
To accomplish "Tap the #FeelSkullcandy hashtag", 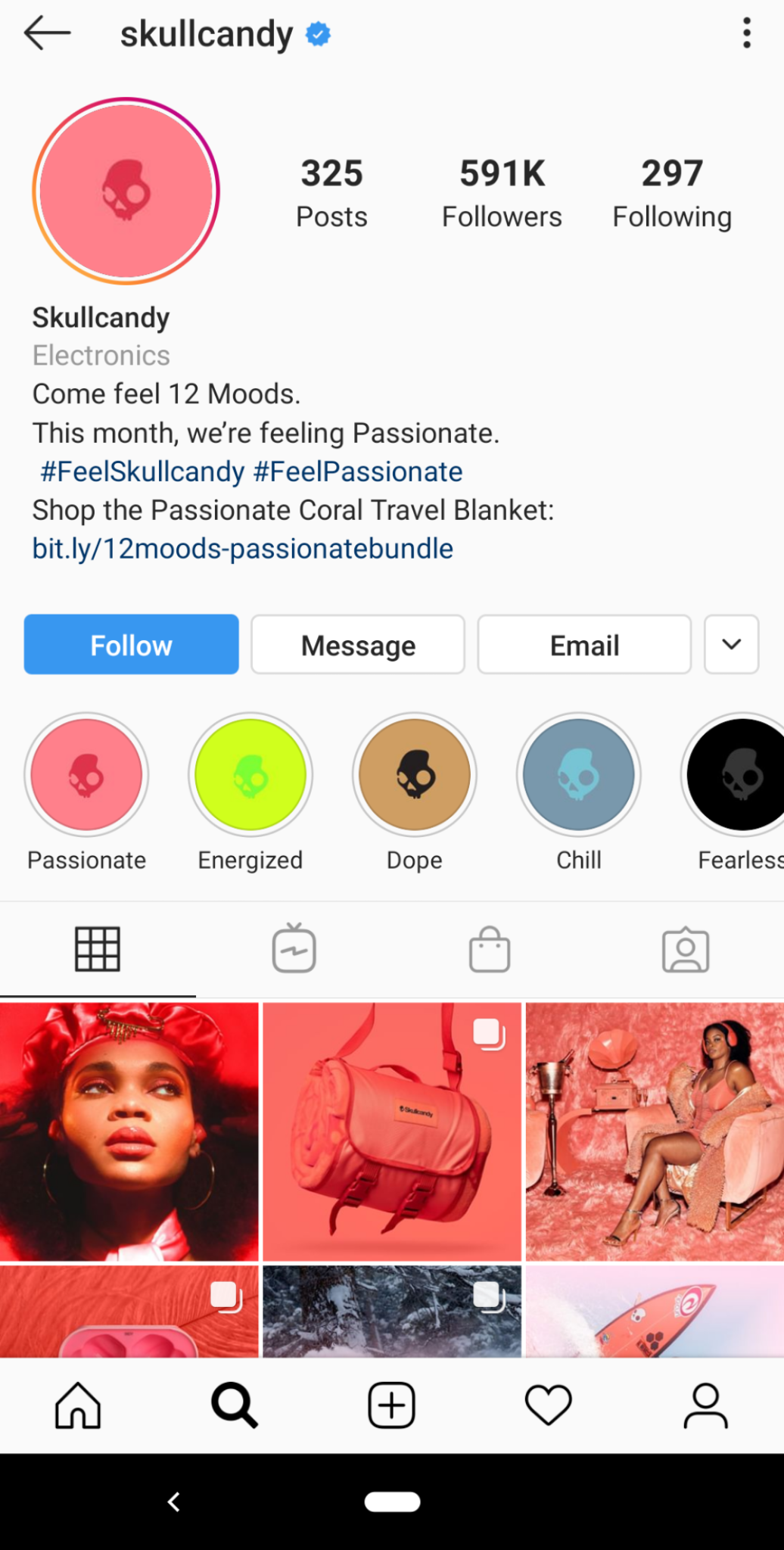I will click(x=142, y=472).
